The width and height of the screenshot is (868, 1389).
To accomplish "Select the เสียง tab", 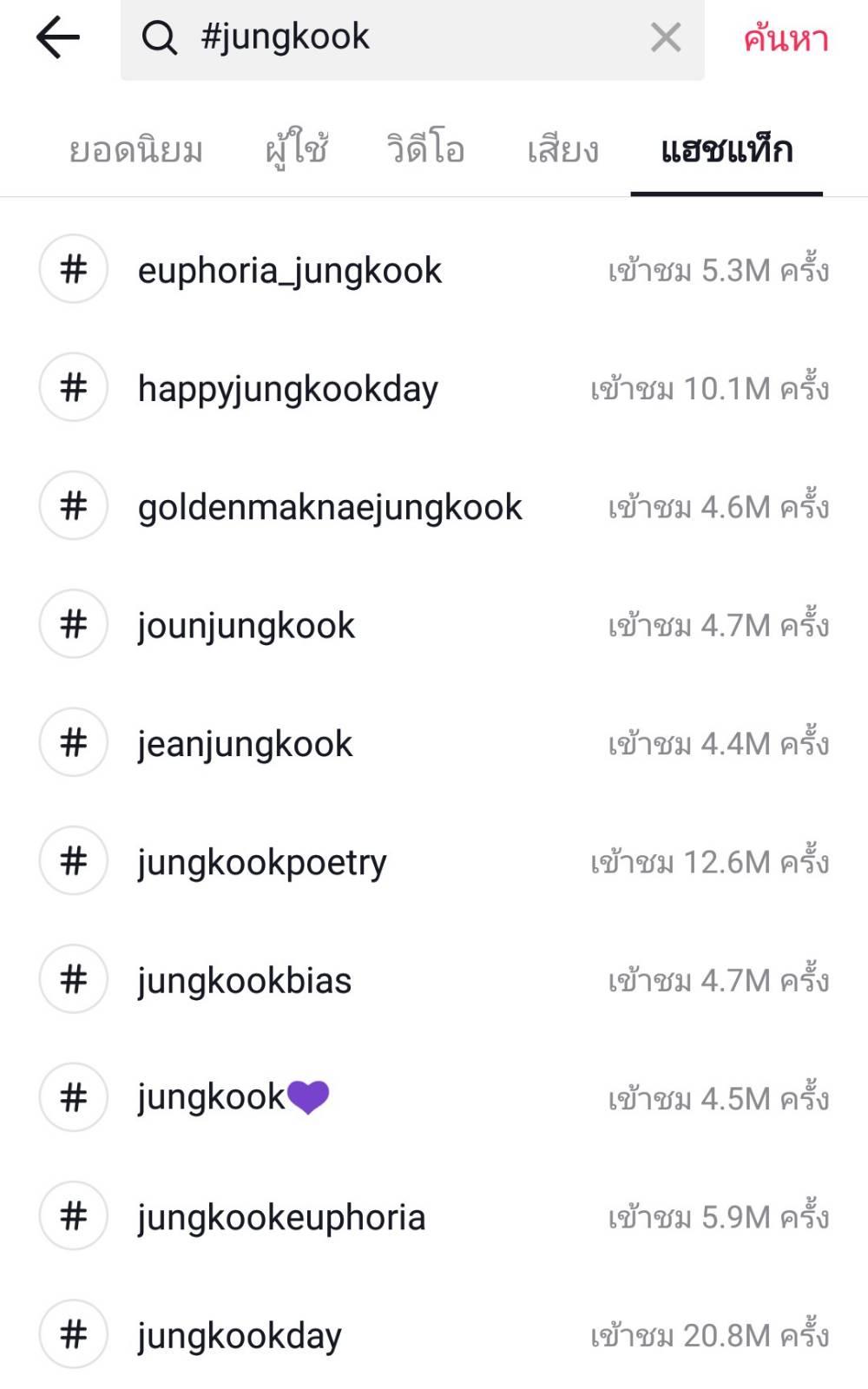I will coord(562,151).
